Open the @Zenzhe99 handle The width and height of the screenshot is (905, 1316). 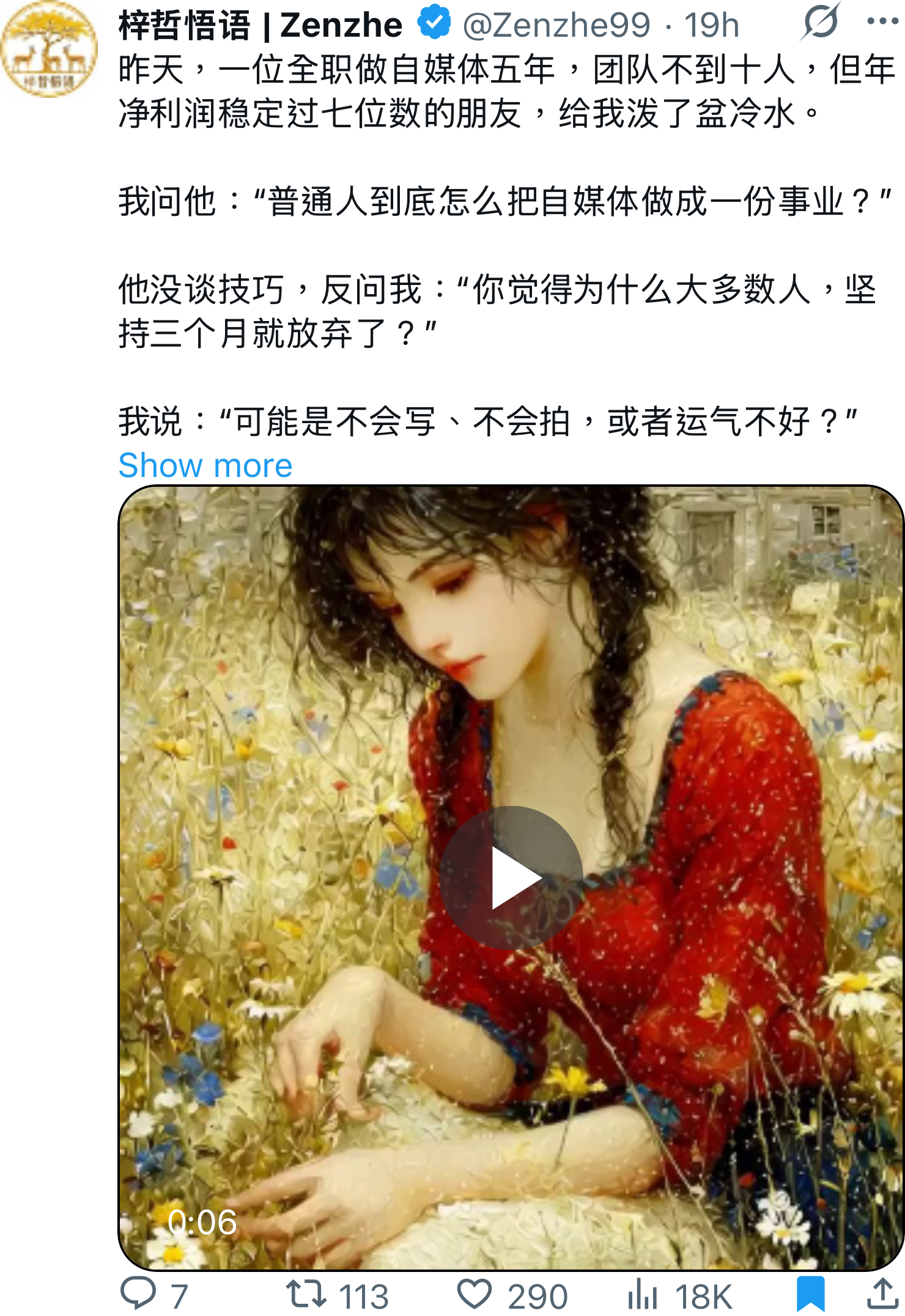(556, 24)
